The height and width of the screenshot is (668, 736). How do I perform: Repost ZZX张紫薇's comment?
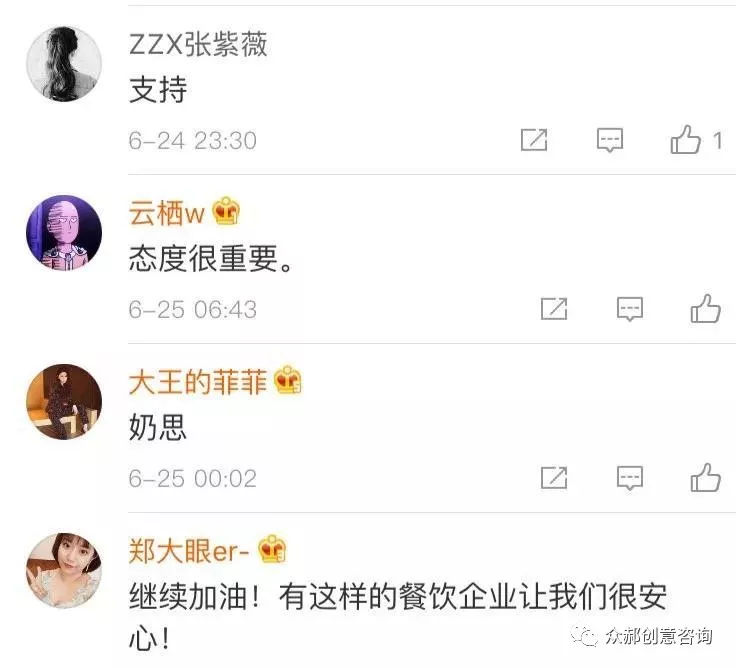tap(534, 141)
